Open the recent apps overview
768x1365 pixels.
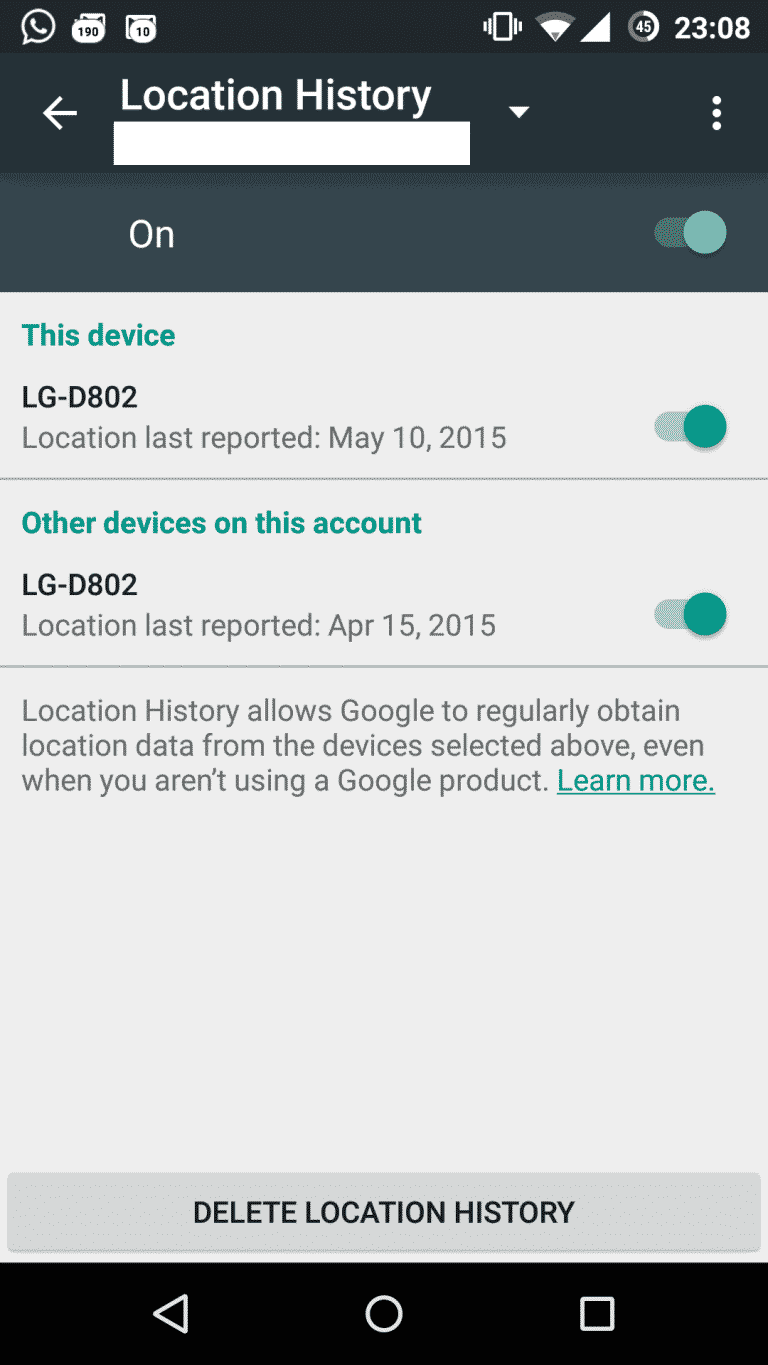point(597,1313)
